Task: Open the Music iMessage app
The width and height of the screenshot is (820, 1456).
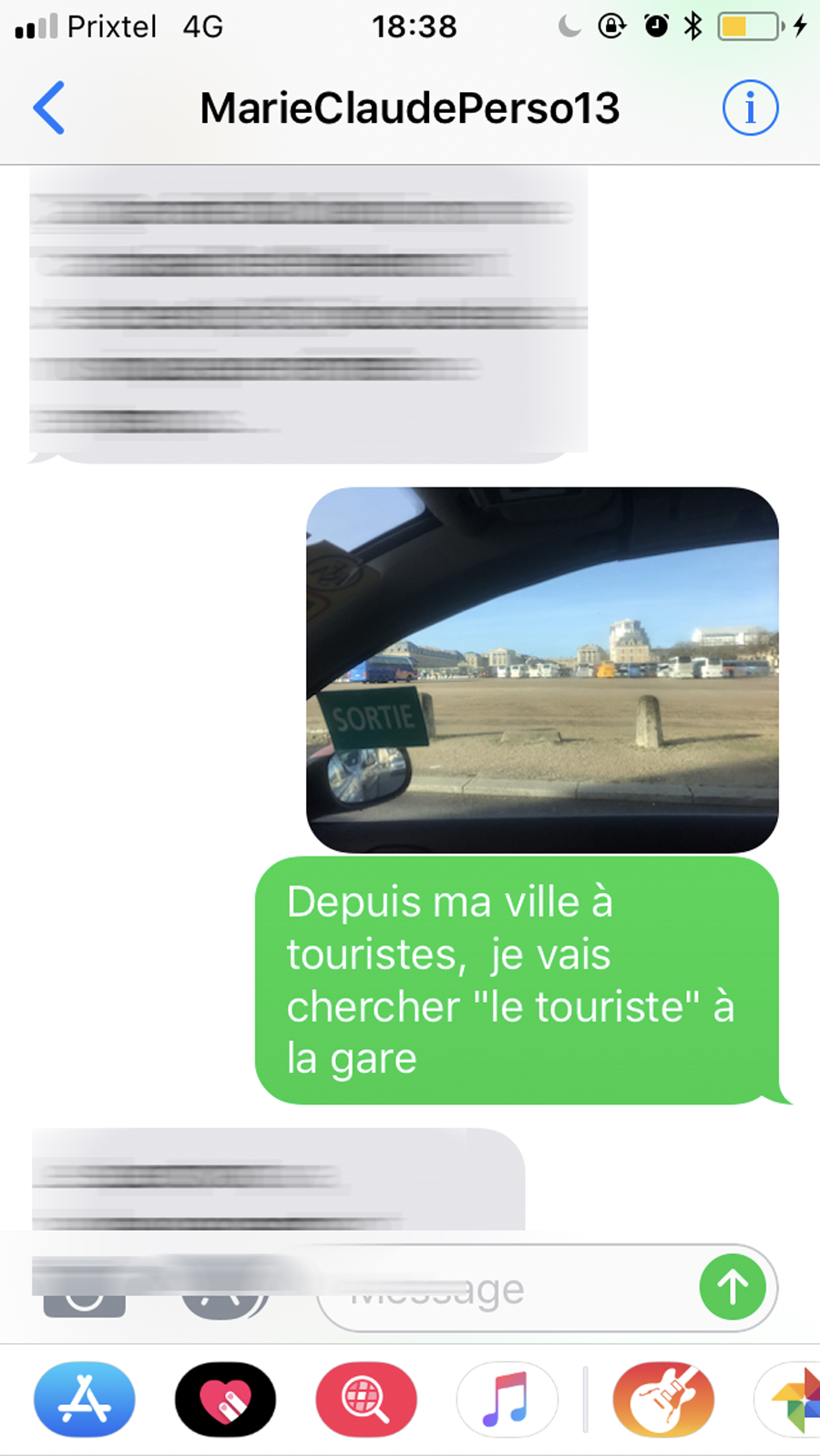Action: coord(507,1399)
